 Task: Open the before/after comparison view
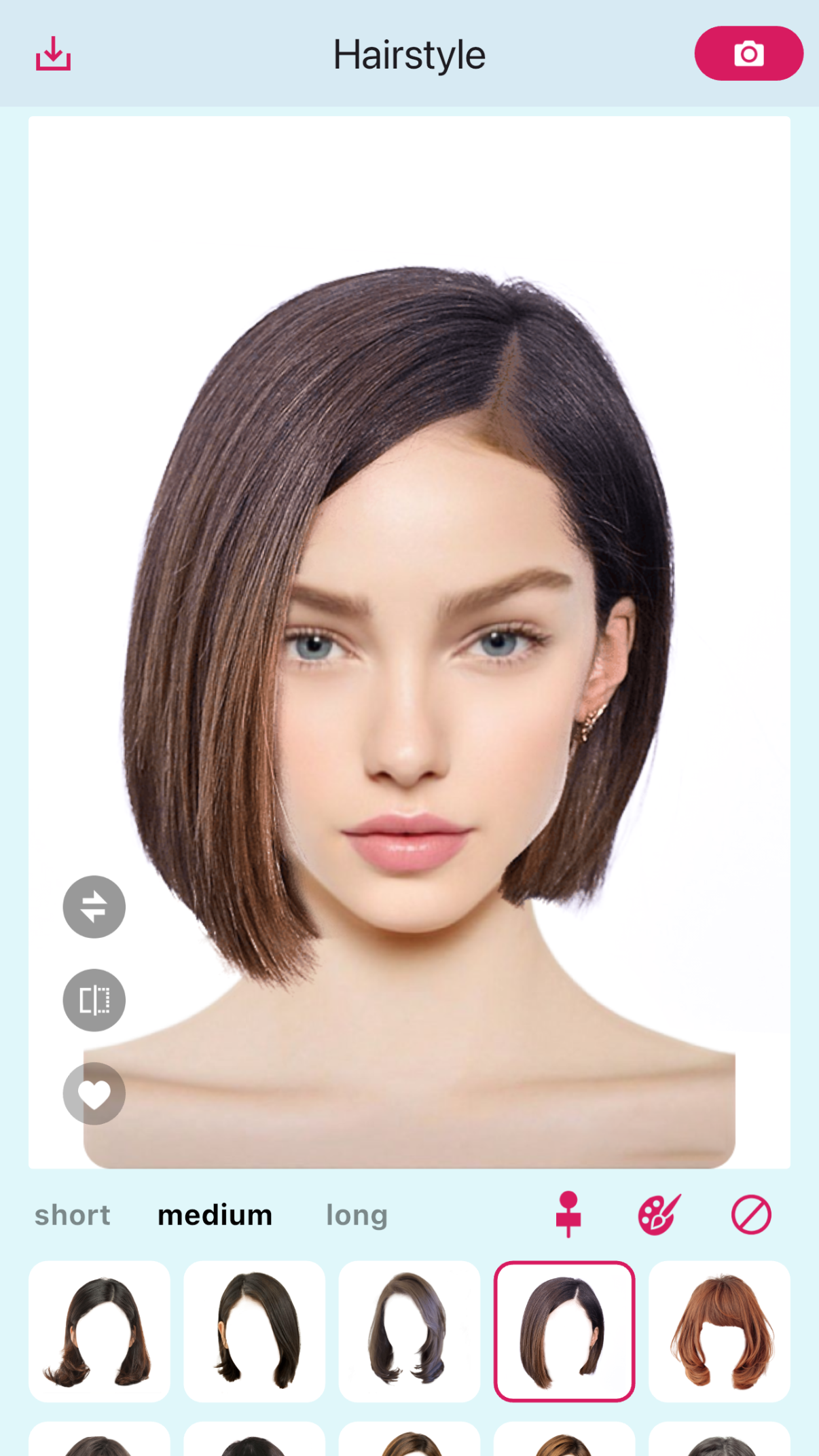pos(94,1000)
